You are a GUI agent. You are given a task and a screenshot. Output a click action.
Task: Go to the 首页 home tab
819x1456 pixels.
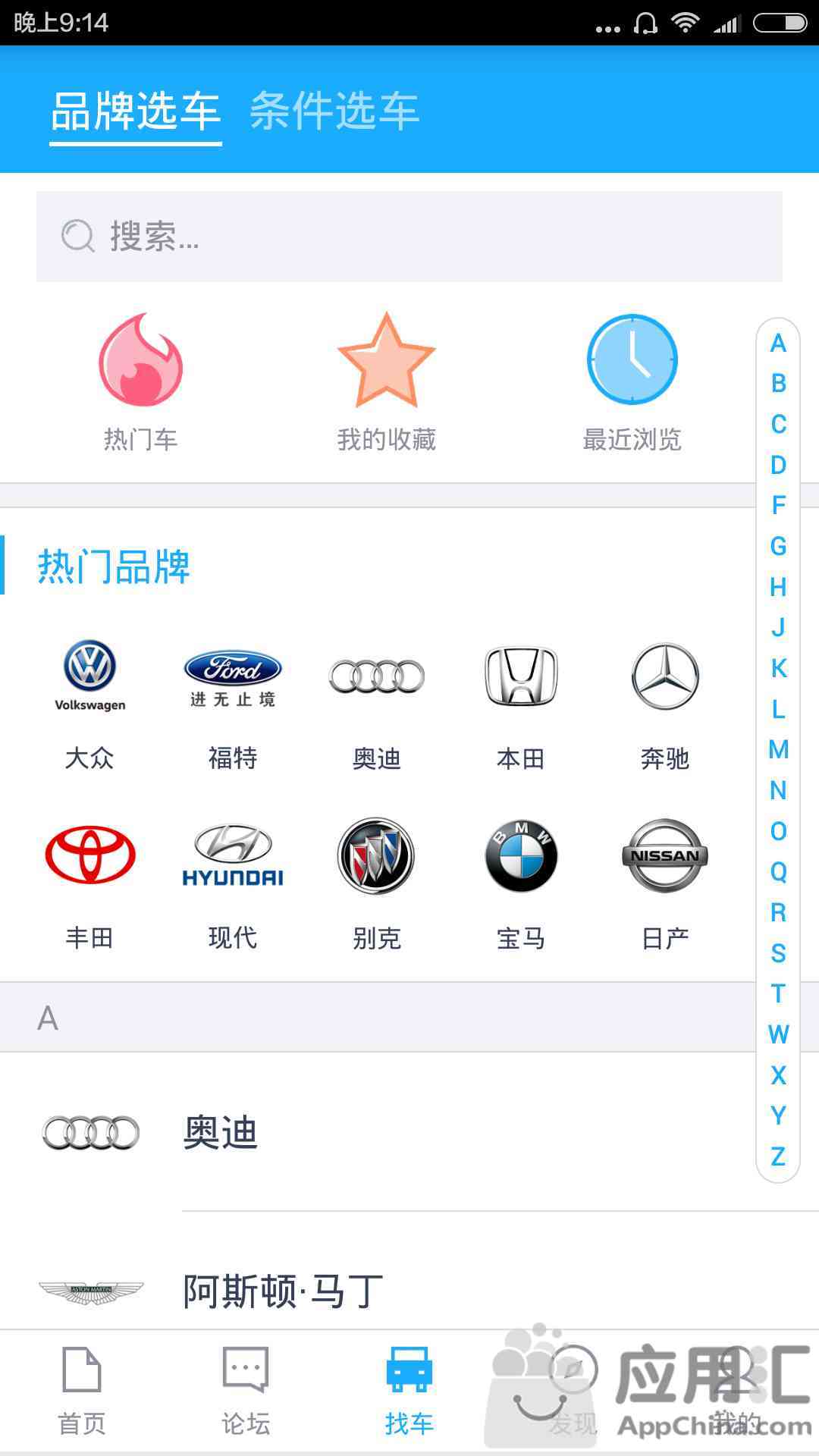coord(82,1391)
